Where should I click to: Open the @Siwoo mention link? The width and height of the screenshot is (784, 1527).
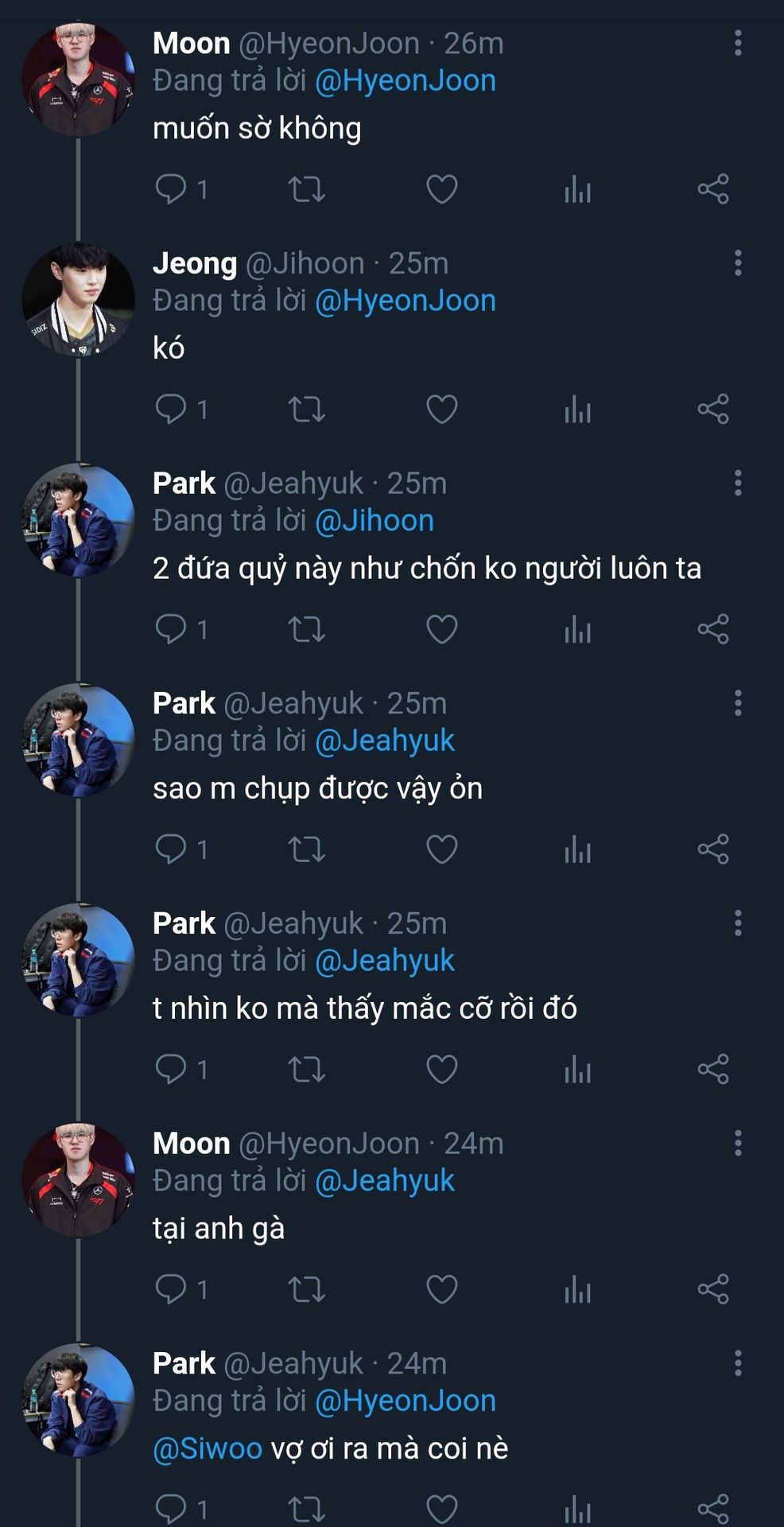(x=208, y=1448)
